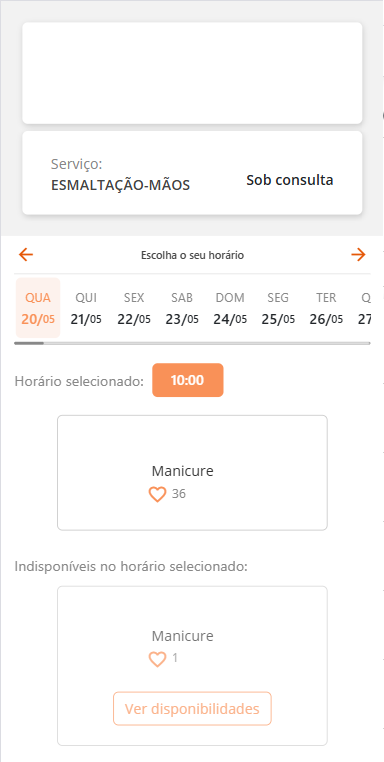Tap Ver disponibilidades button
This screenshot has width=384, height=762.
(192, 709)
